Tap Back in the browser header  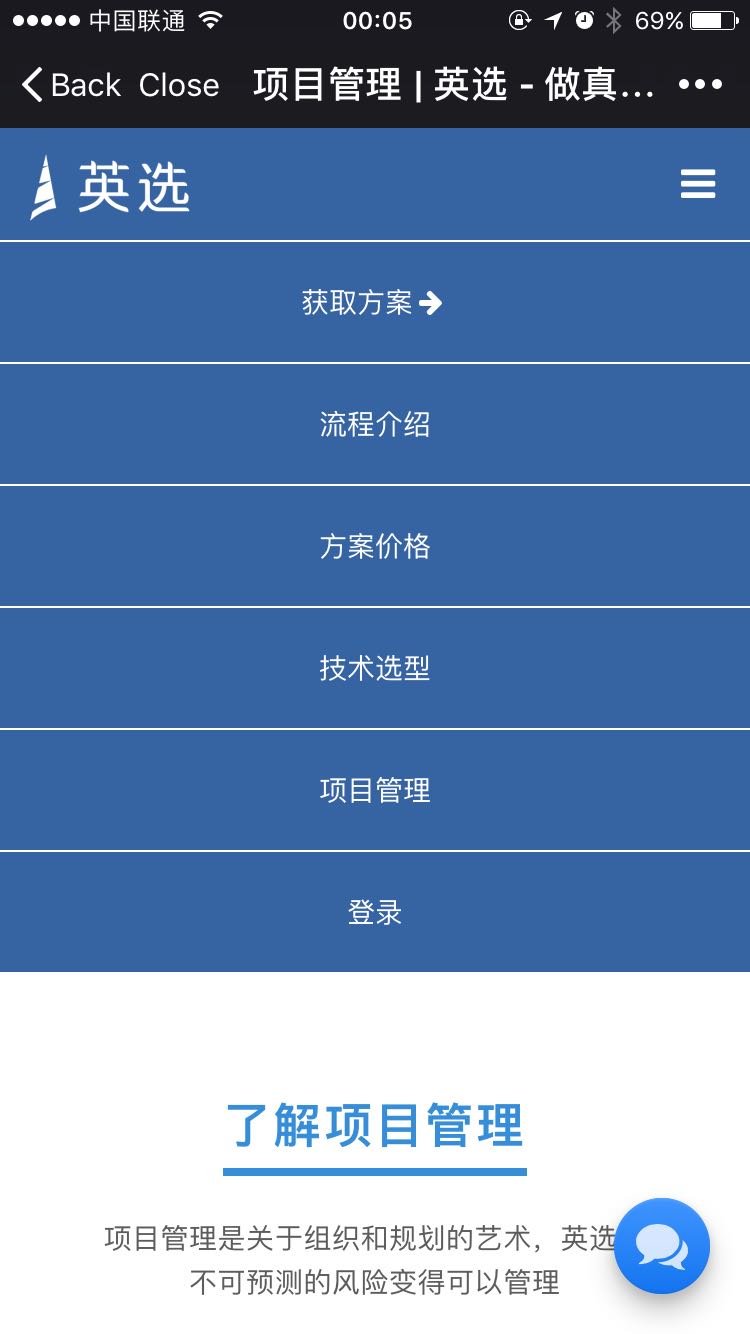coord(70,86)
